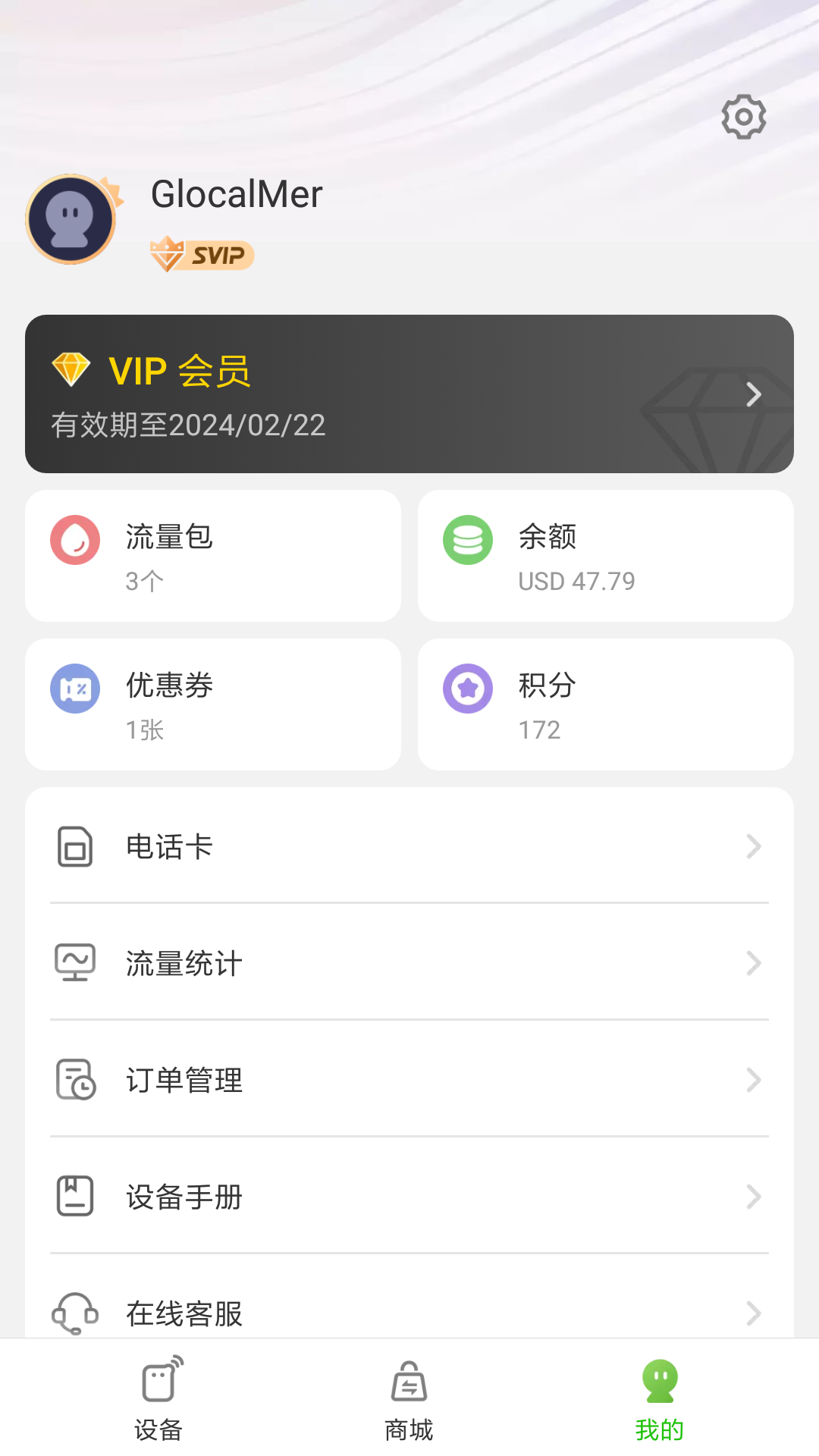
Task: Tap the yellow diamond VIP icon
Action: click(x=72, y=371)
